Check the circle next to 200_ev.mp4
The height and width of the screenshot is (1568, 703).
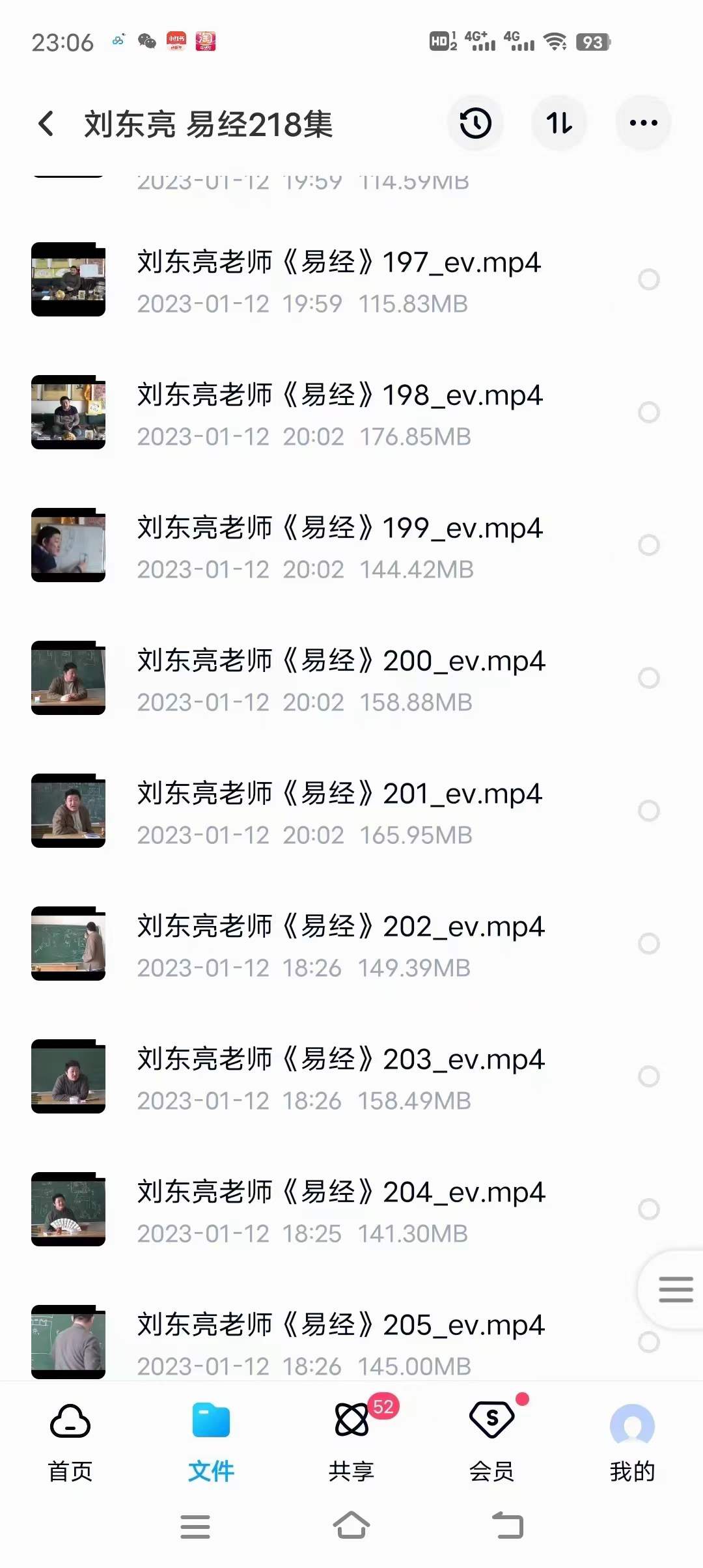click(x=649, y=677)
